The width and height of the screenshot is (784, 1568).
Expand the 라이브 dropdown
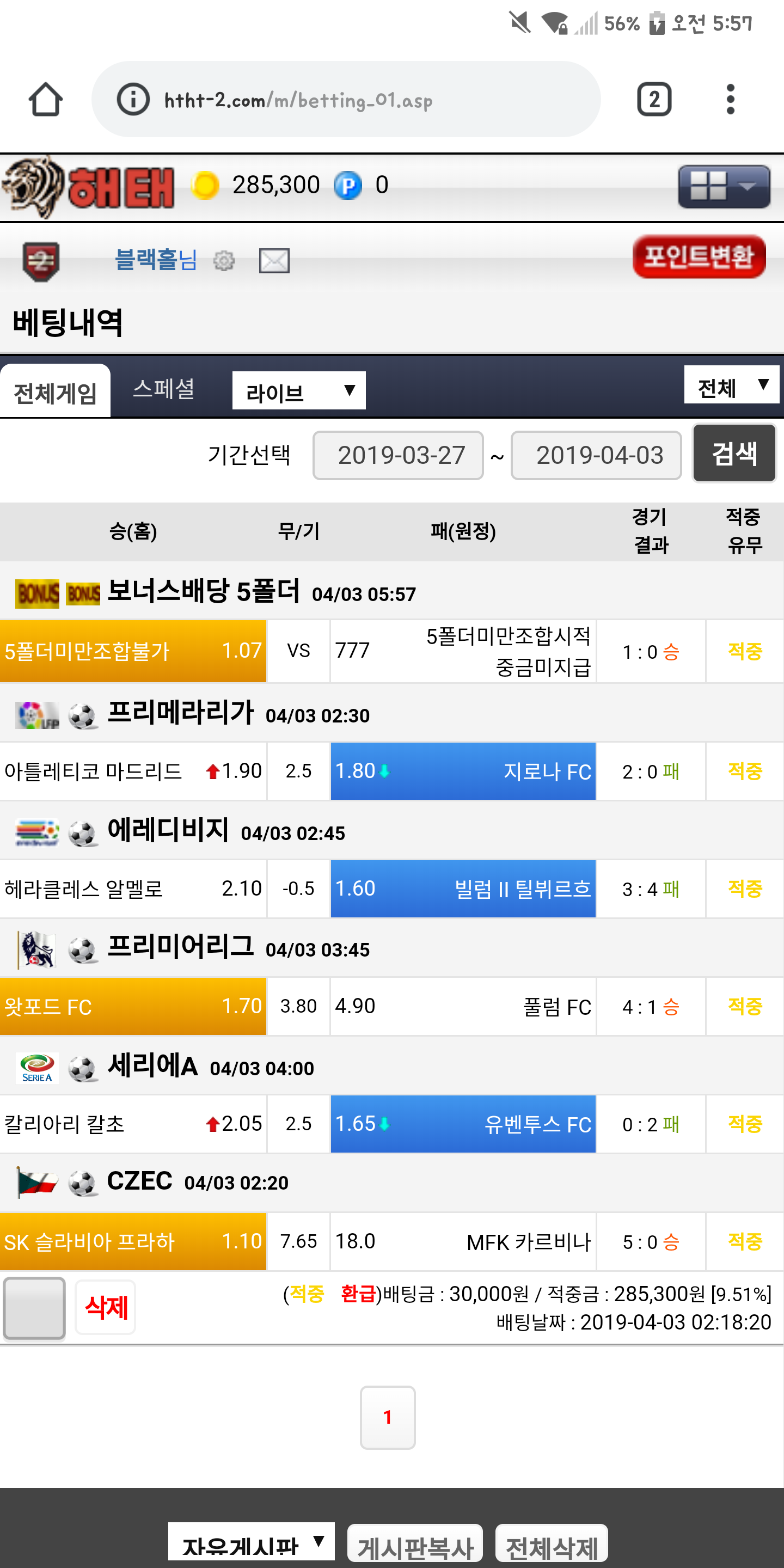click(x=299, y=391)
